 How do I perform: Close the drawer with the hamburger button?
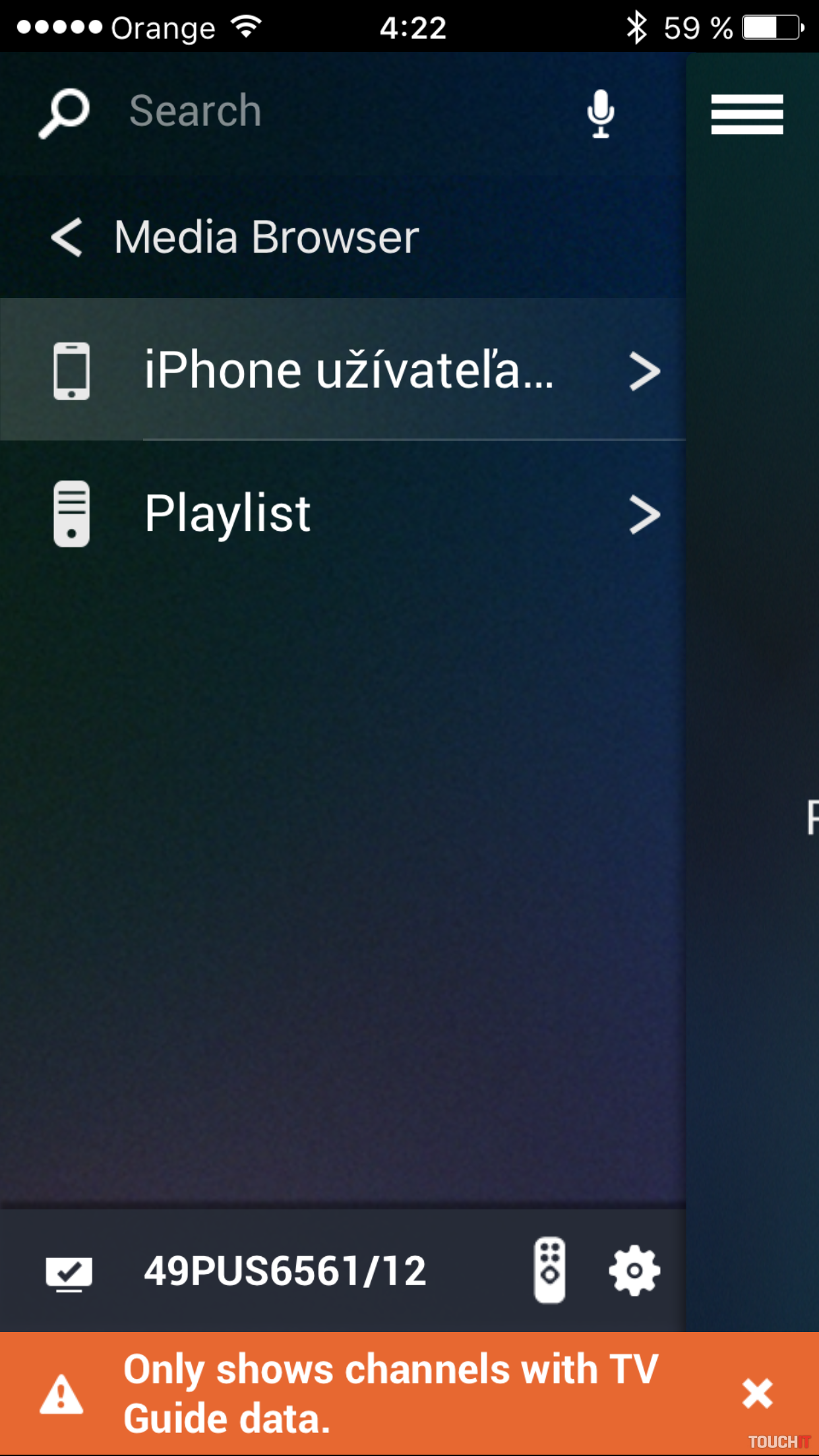[x=746, y=114]
